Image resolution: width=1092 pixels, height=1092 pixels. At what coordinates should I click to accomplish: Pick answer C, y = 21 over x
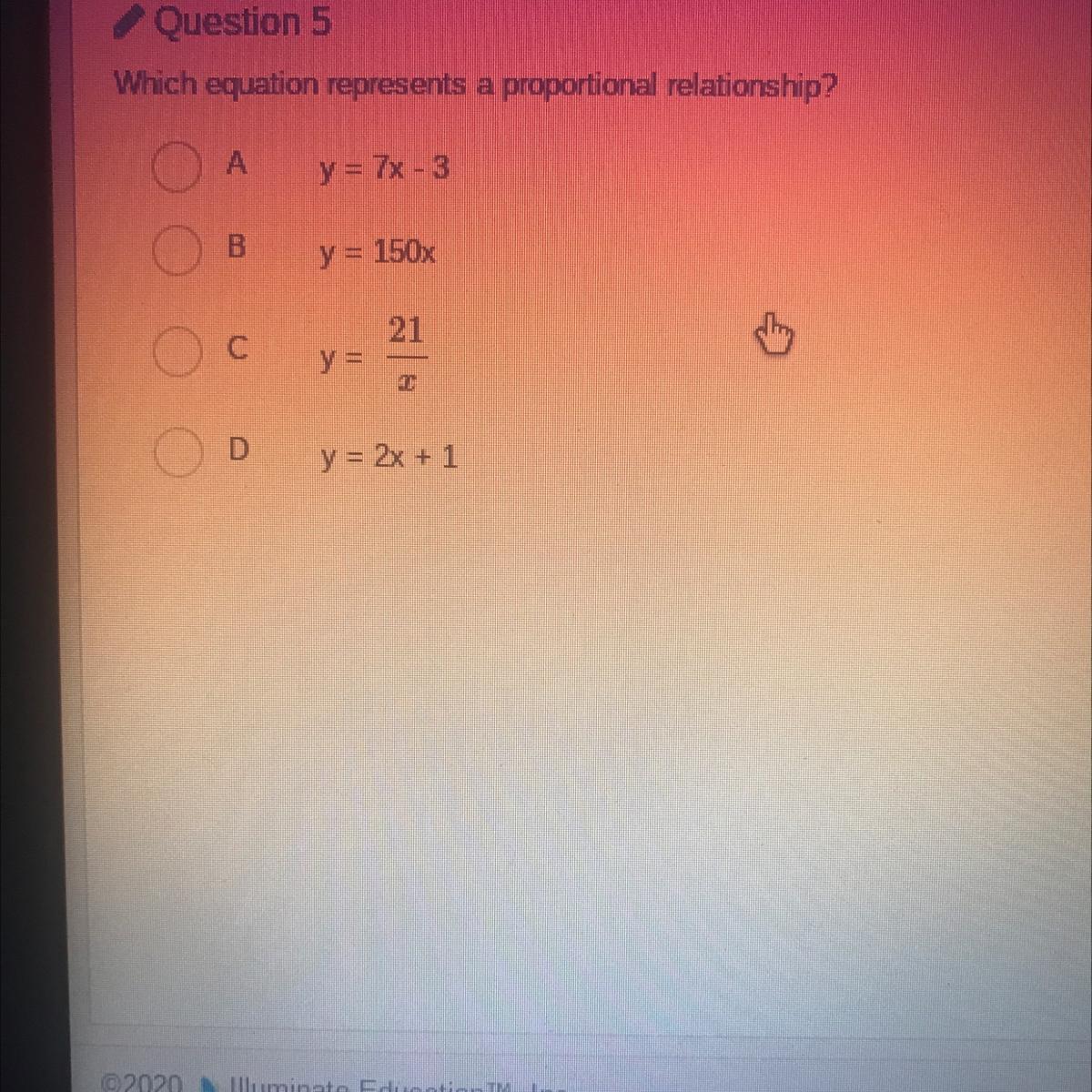click(176, 353)
